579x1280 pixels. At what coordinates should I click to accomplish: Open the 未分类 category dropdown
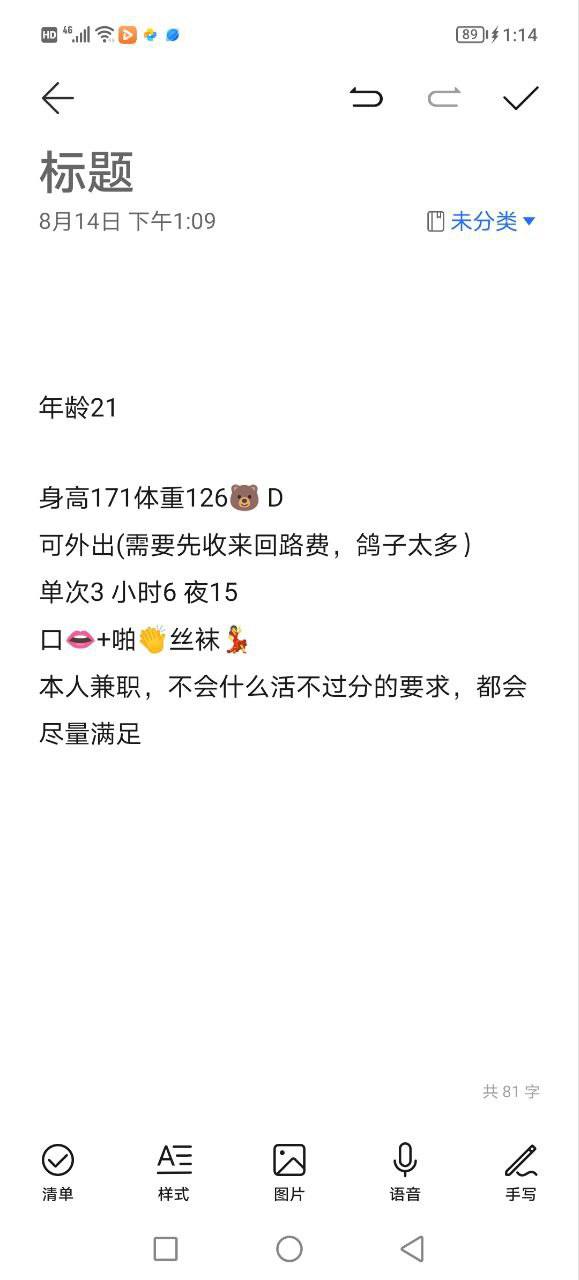pos(481,221)
